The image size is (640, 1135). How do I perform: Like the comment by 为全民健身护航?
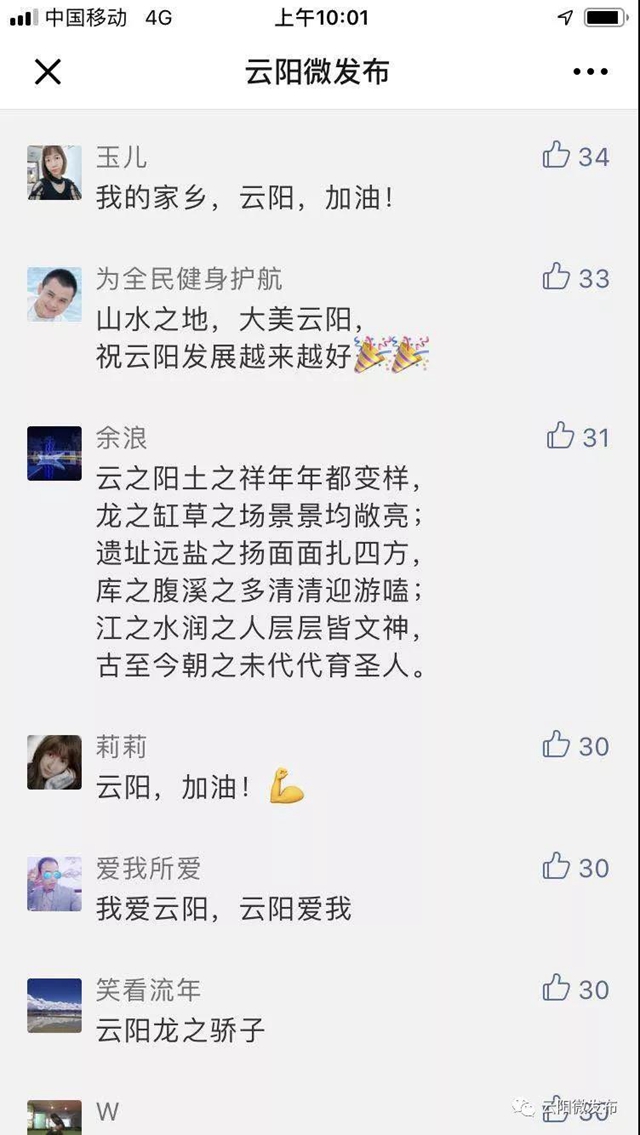(x=556, y=277)
